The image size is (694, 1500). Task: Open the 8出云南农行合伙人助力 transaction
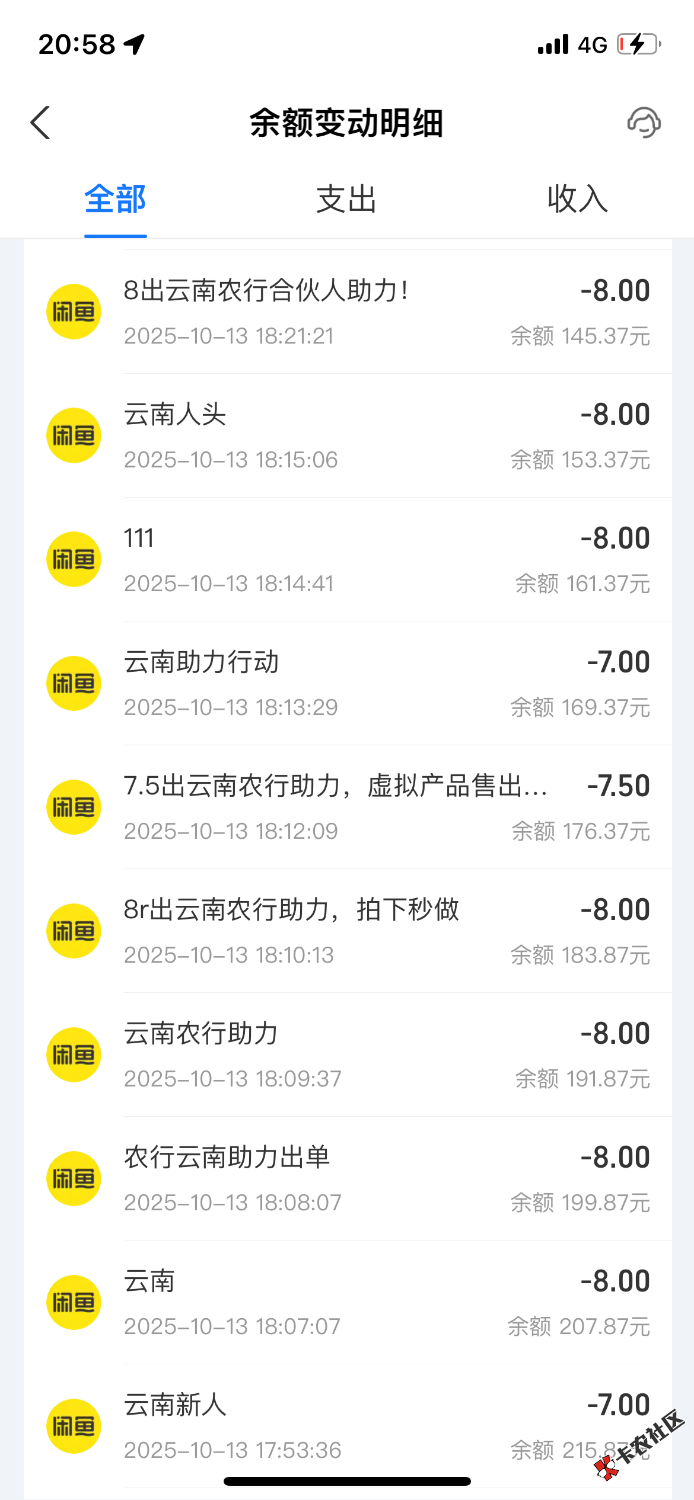tap(347, 312)
